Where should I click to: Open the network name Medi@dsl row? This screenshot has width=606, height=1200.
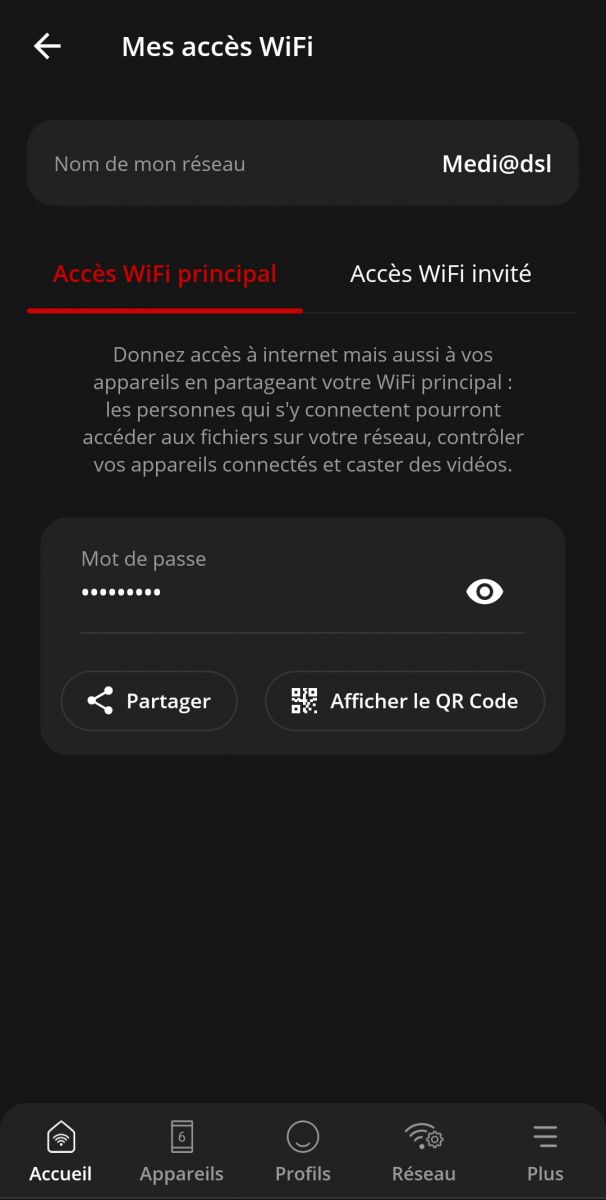(x=303, y=163)
